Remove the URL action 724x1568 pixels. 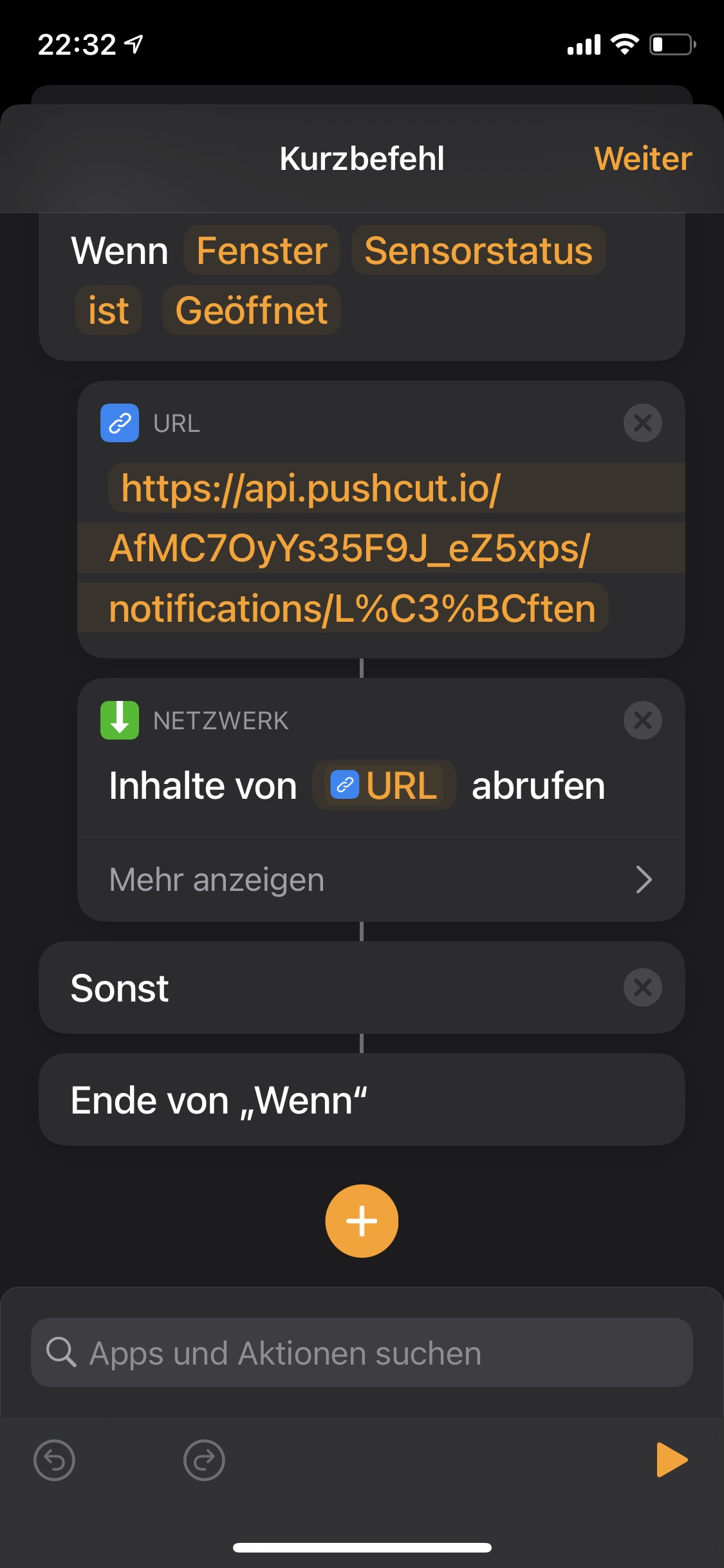tap(642, 423)
